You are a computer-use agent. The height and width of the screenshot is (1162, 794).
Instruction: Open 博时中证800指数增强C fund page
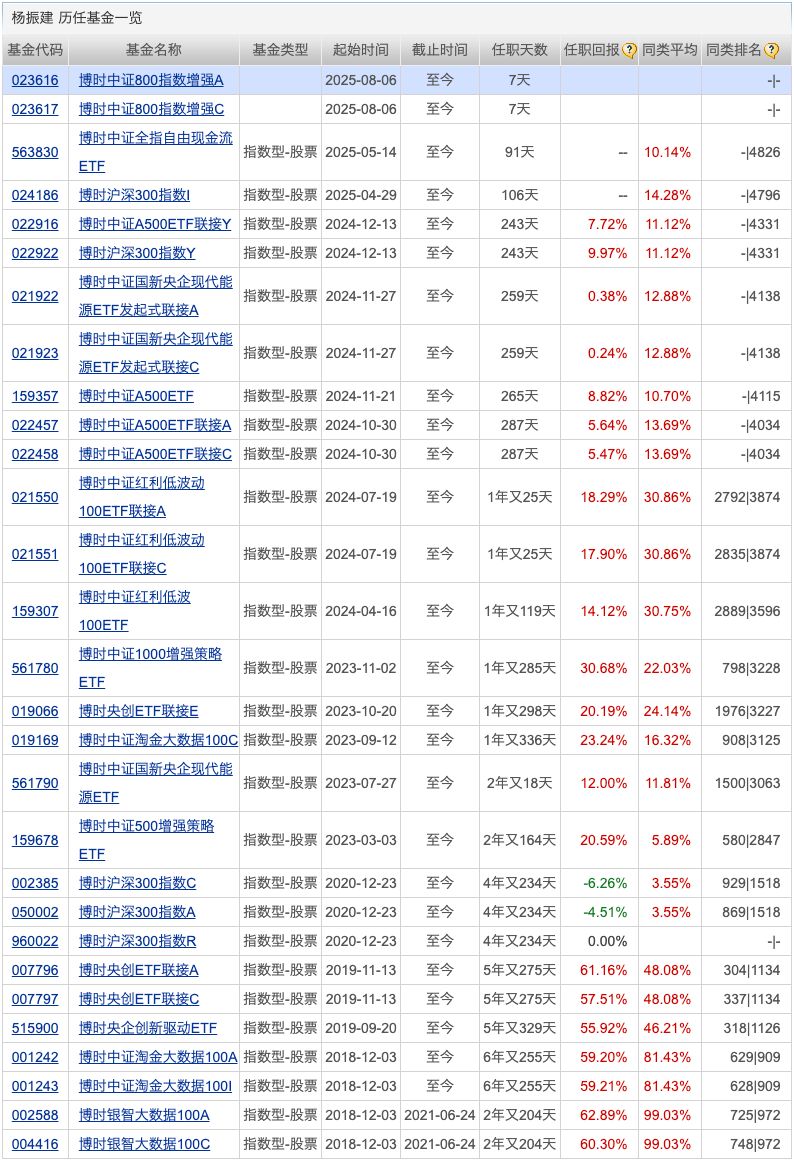151,109
